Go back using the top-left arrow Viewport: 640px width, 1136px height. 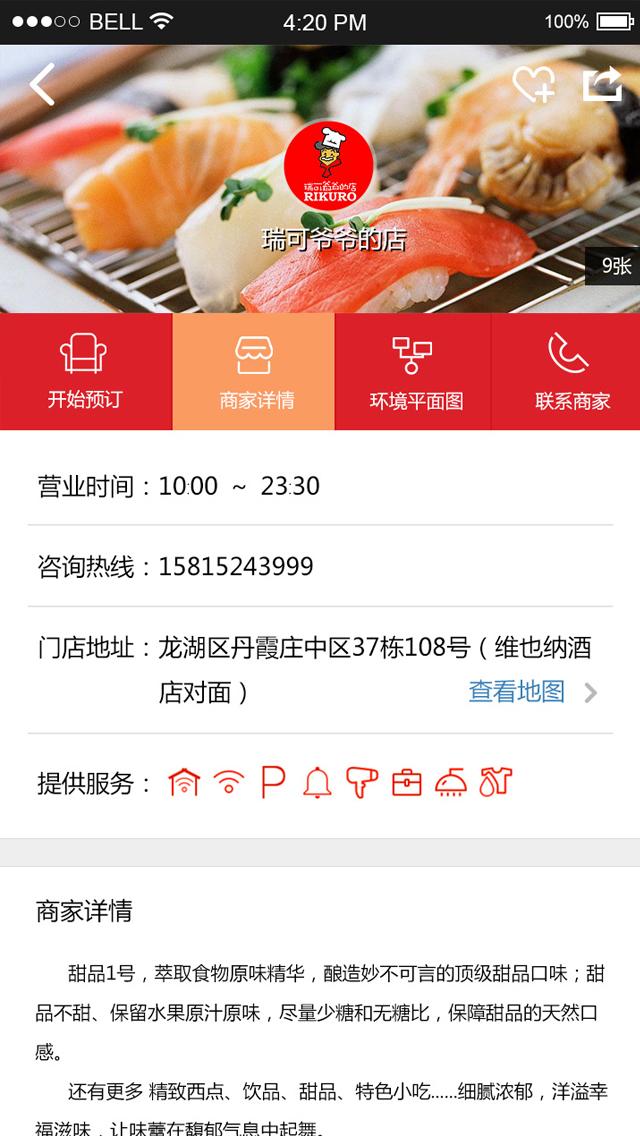41,85
